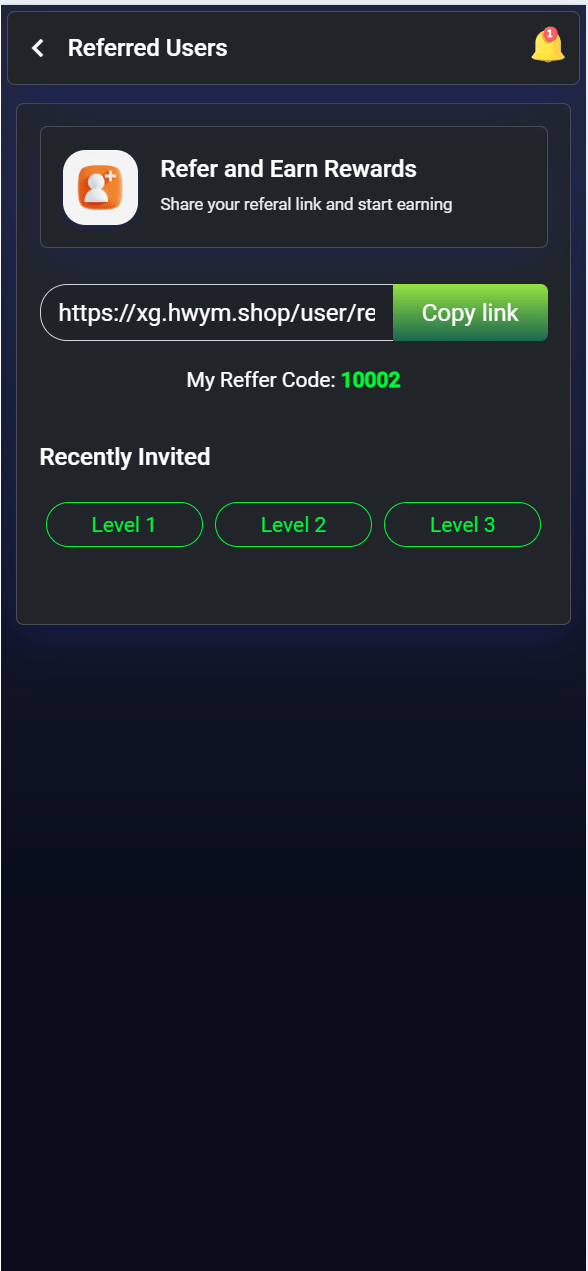Show Level 2 invited users
This screenshot has width=588, height=1271.
pyautogui.click(x=293, y=525)
